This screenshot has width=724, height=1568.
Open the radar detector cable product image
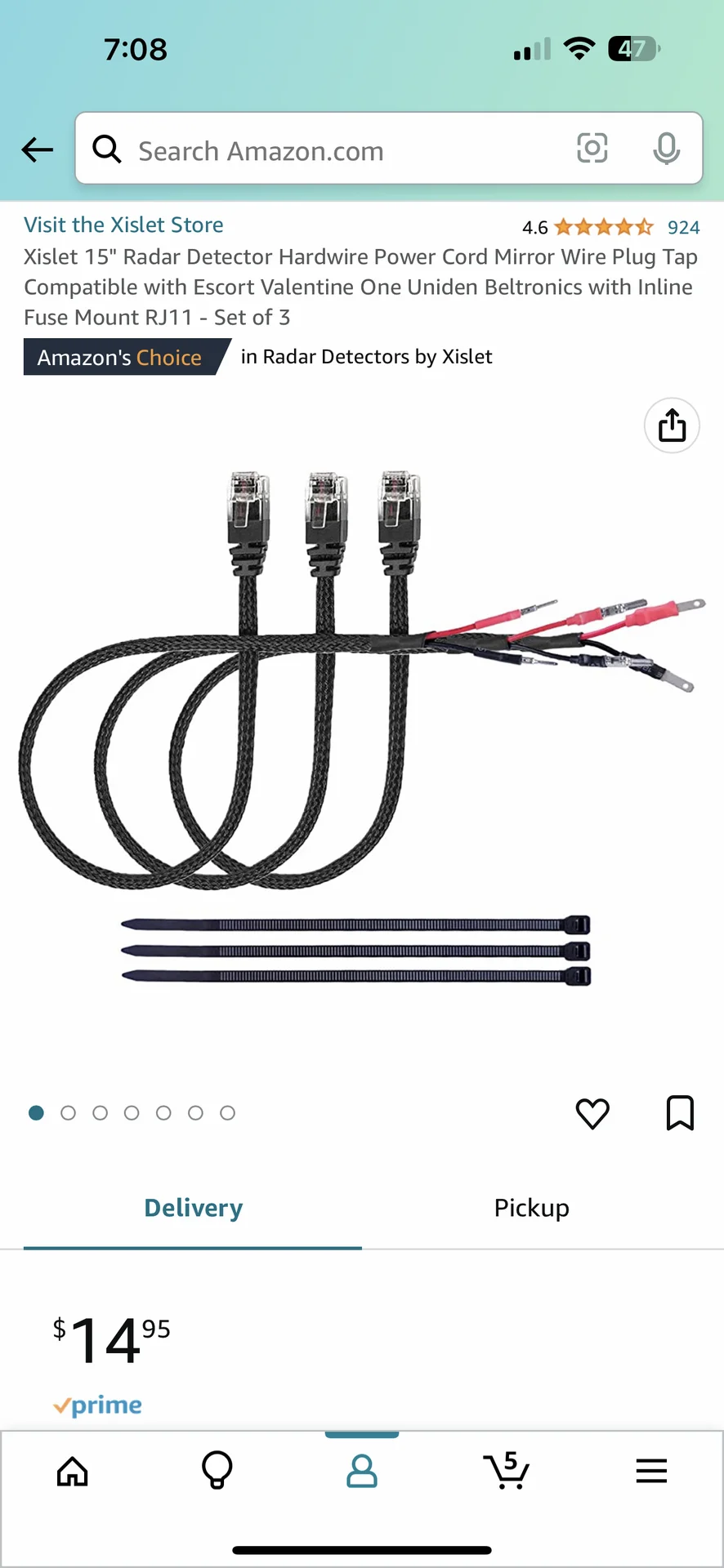[x=360, y=727]
